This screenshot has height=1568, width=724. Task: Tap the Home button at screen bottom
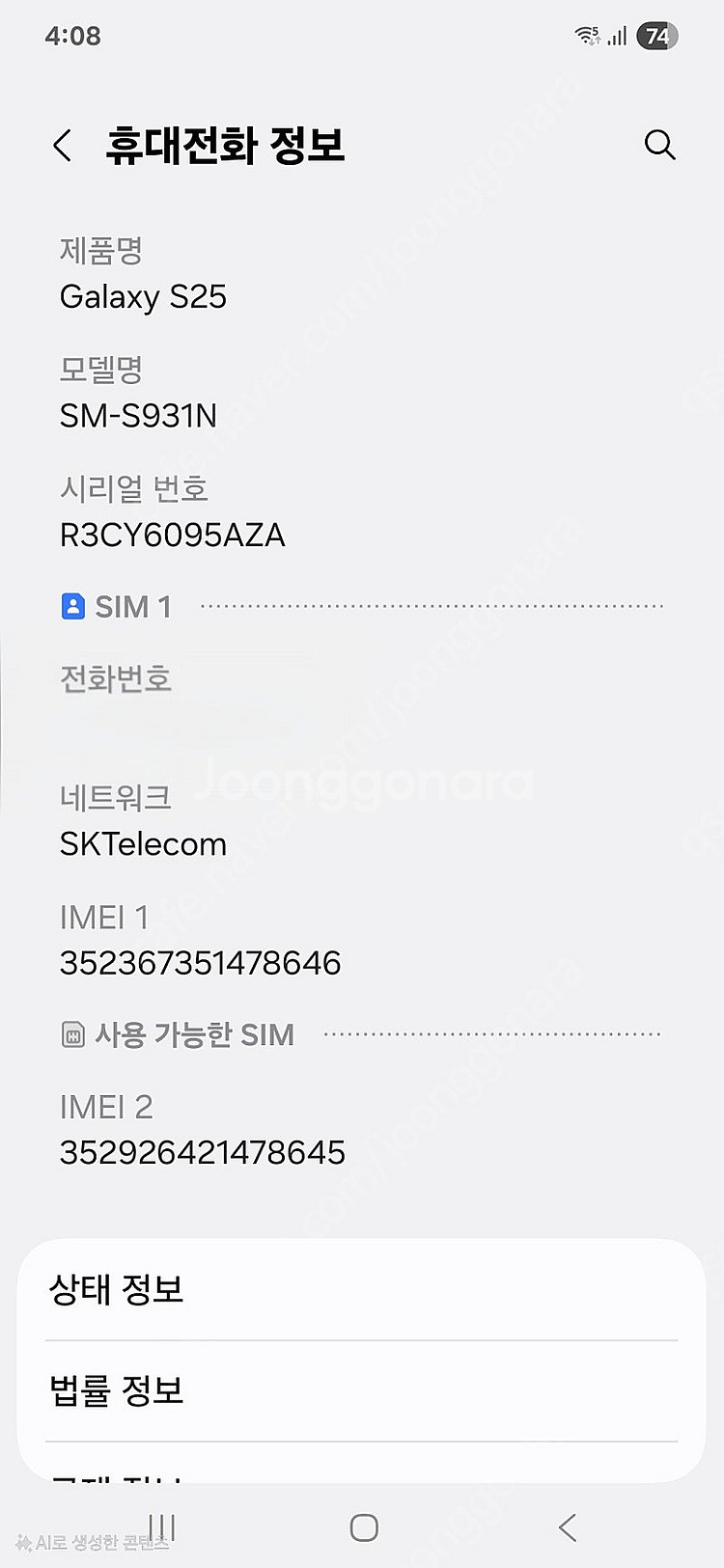(363, 1527)
